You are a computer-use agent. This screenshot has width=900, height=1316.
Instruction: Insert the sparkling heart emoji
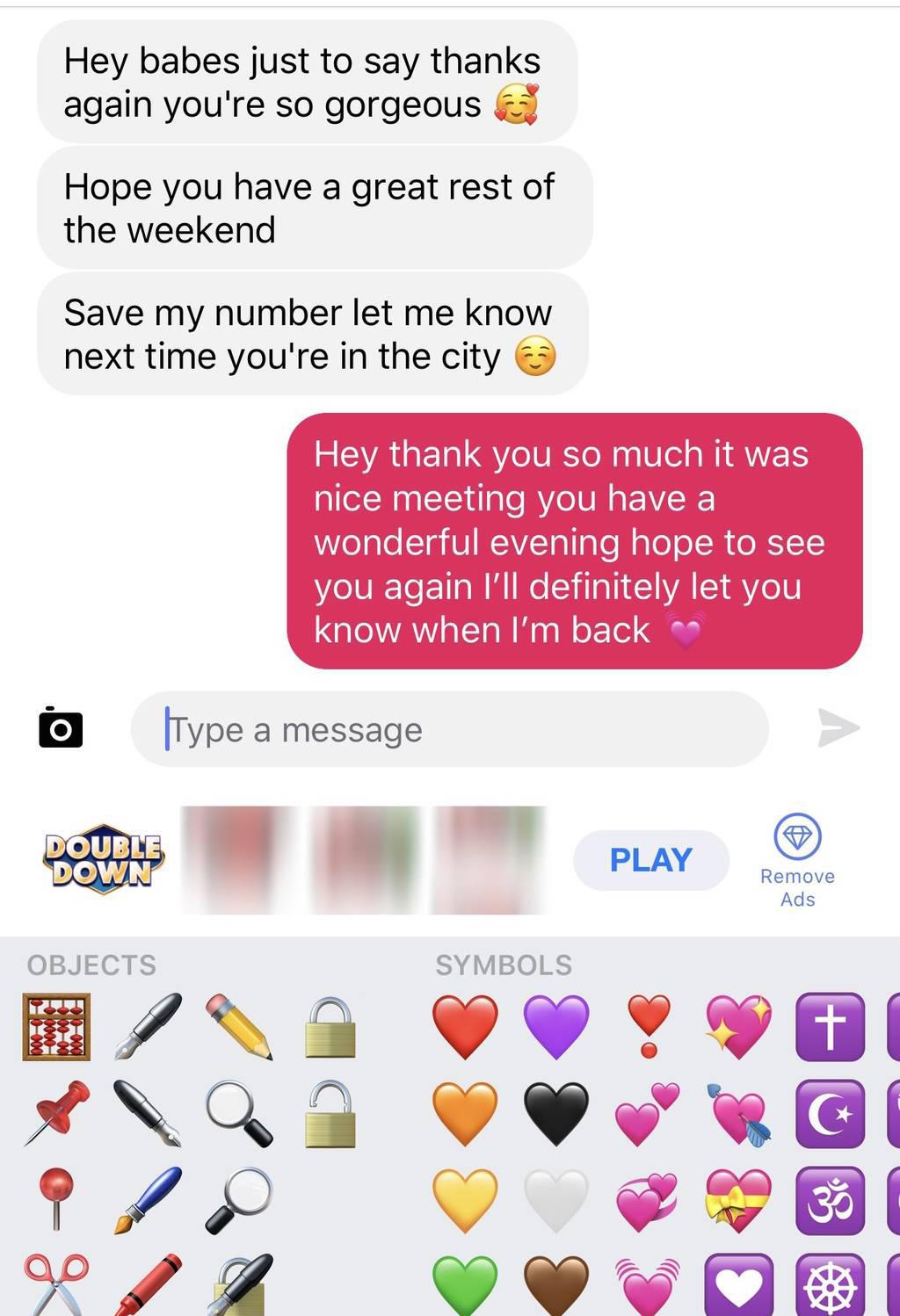click(x=737, y=1026)
